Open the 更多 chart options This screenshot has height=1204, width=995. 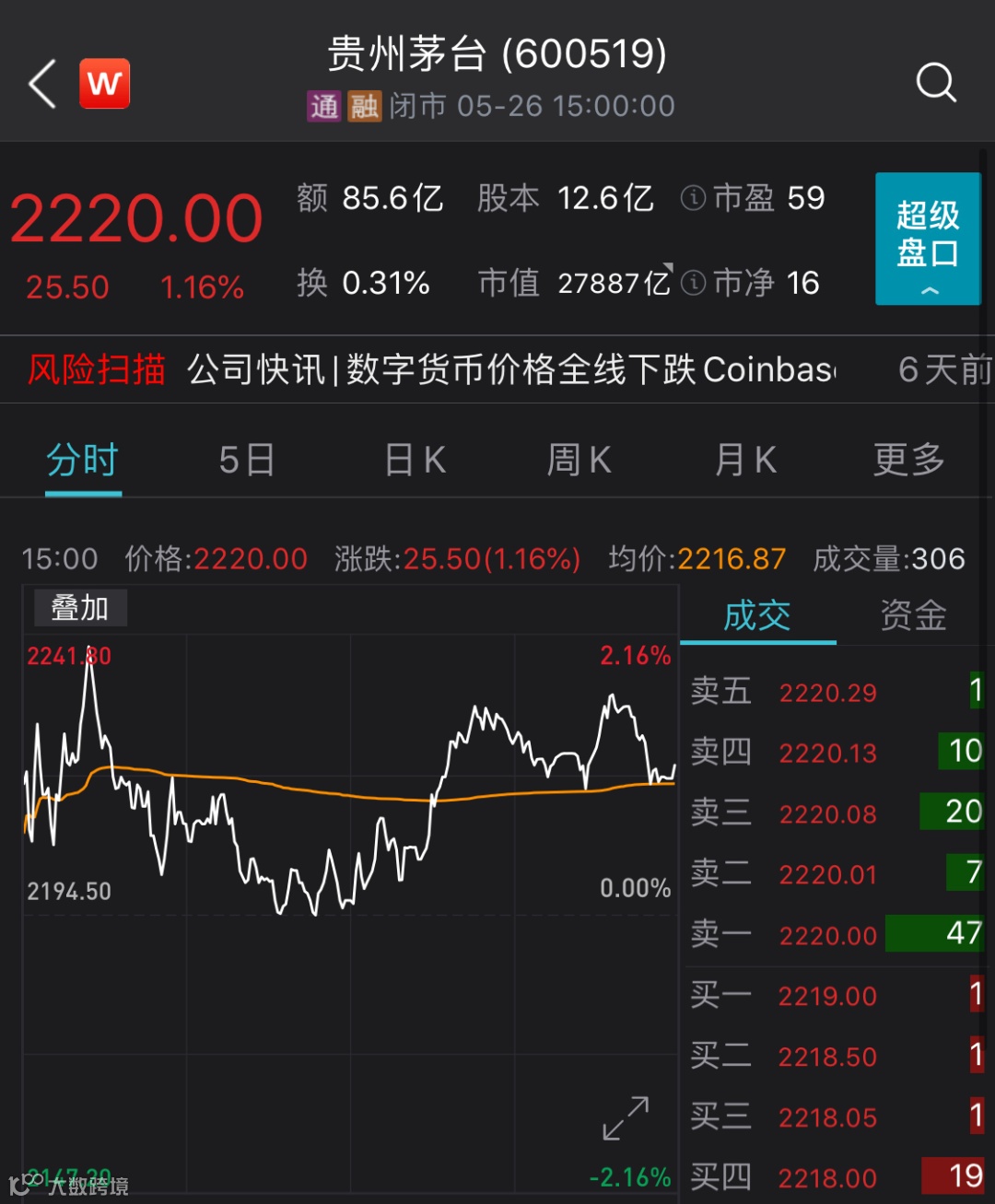909,460
